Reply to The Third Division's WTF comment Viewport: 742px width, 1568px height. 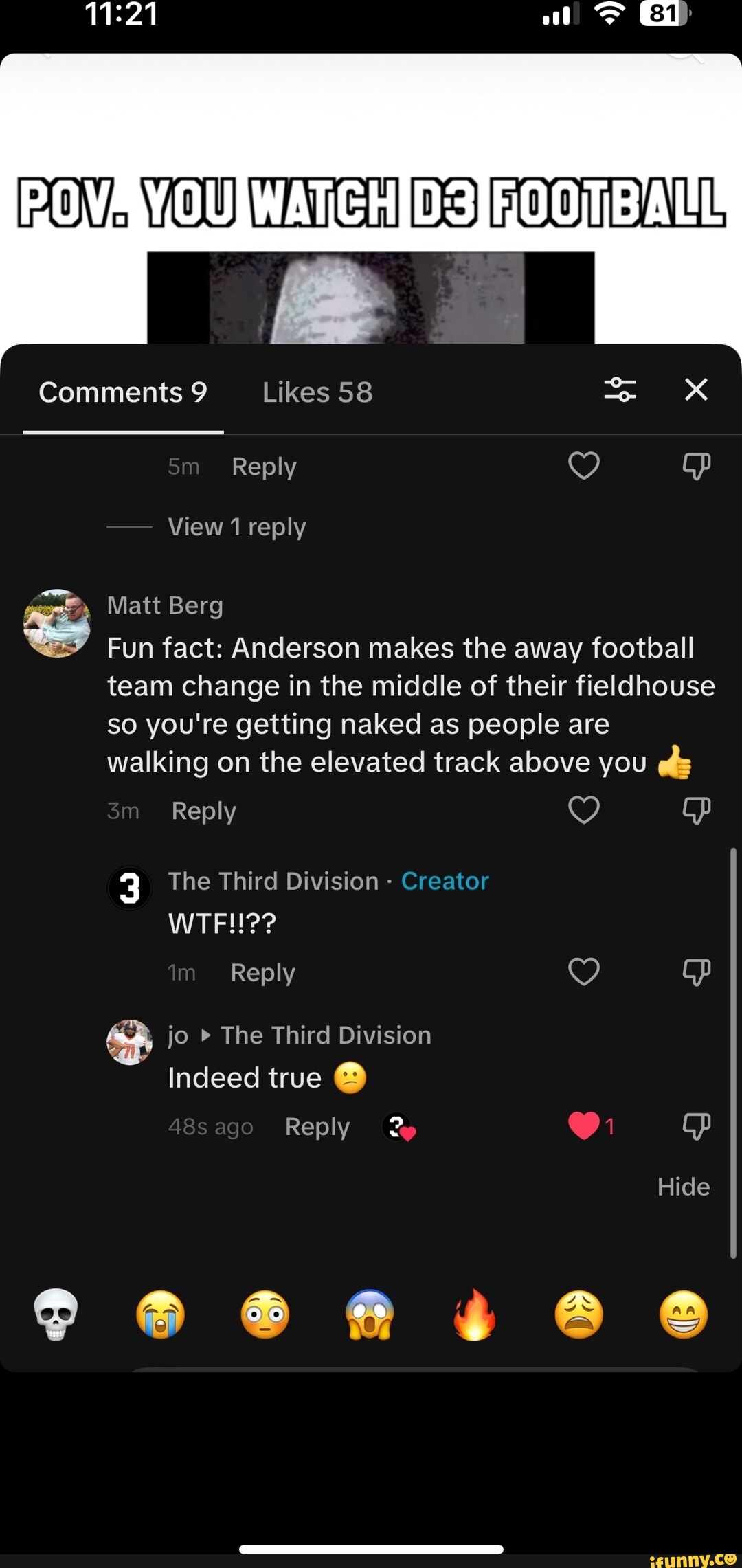263,972
